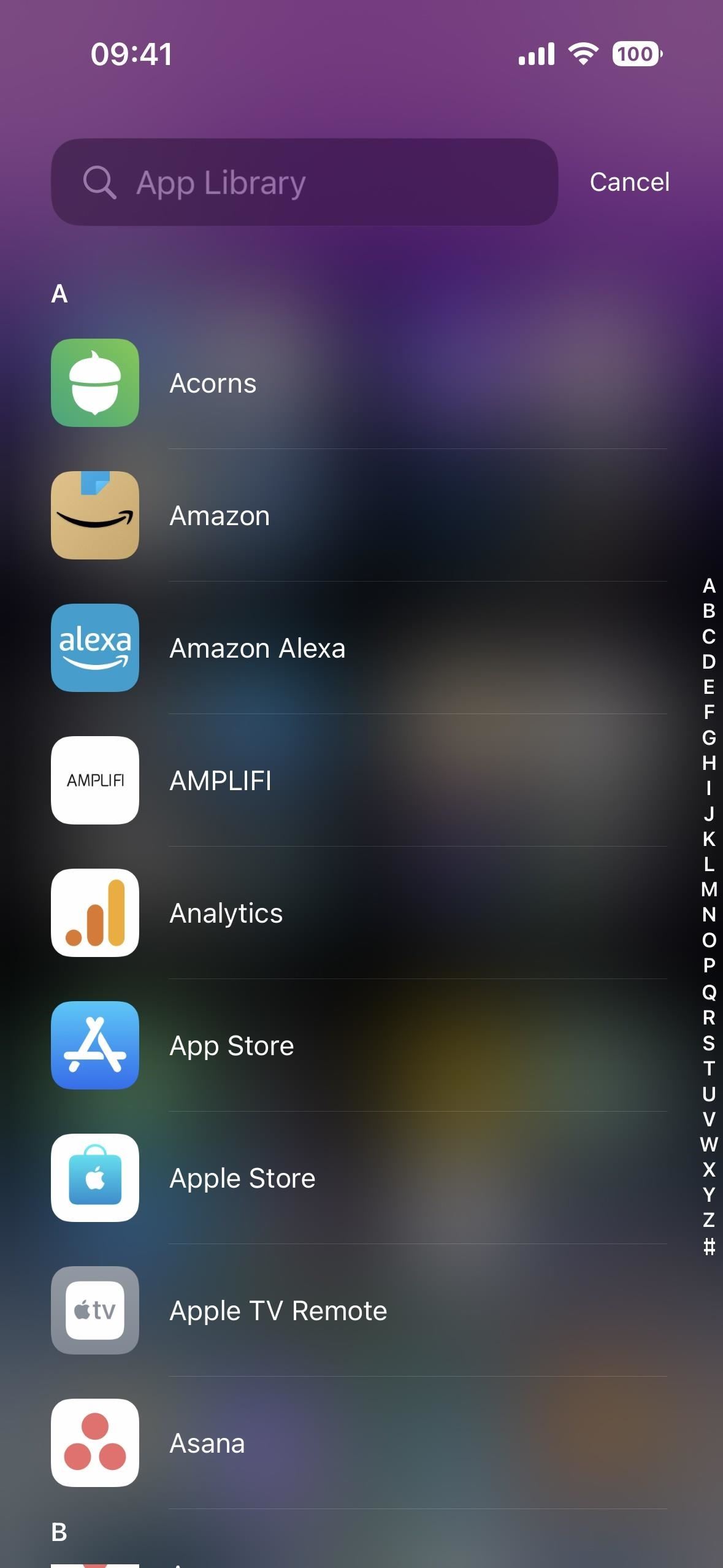Jump to letter M in the index
This screenshot has width=723, height=1568.
click(709, 890)
